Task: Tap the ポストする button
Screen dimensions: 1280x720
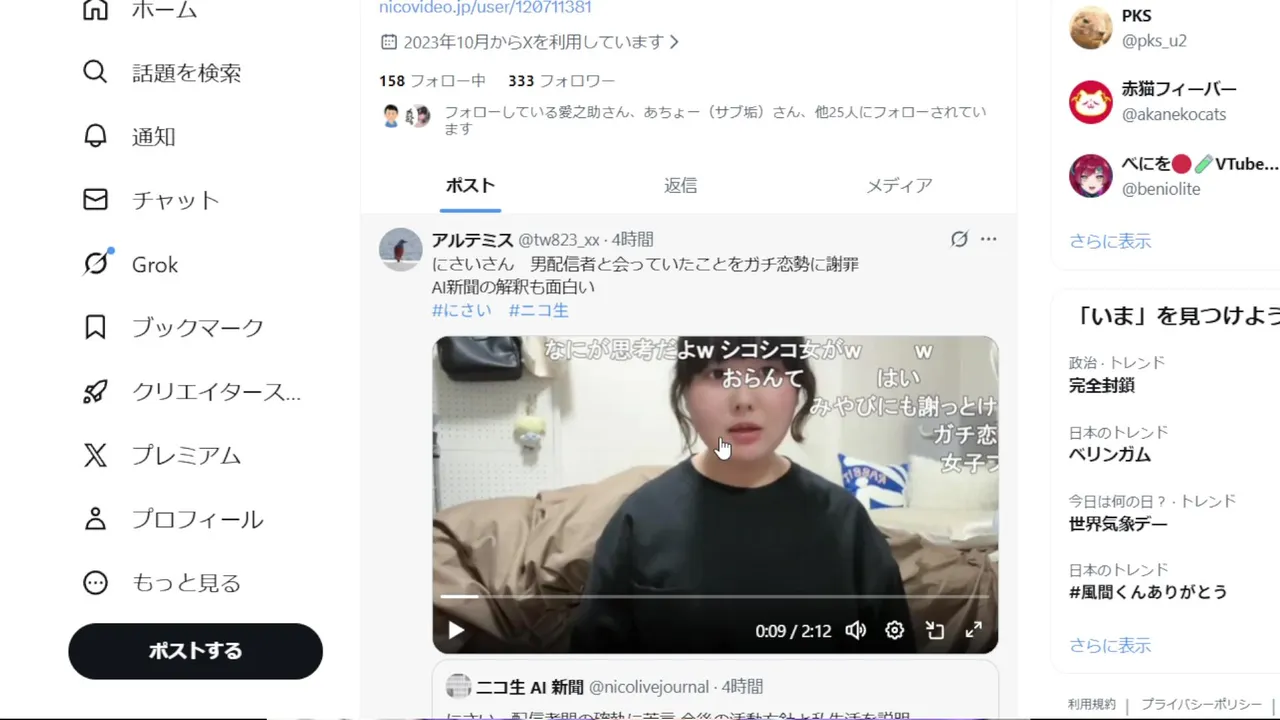Action: click(x=195, y=651)
